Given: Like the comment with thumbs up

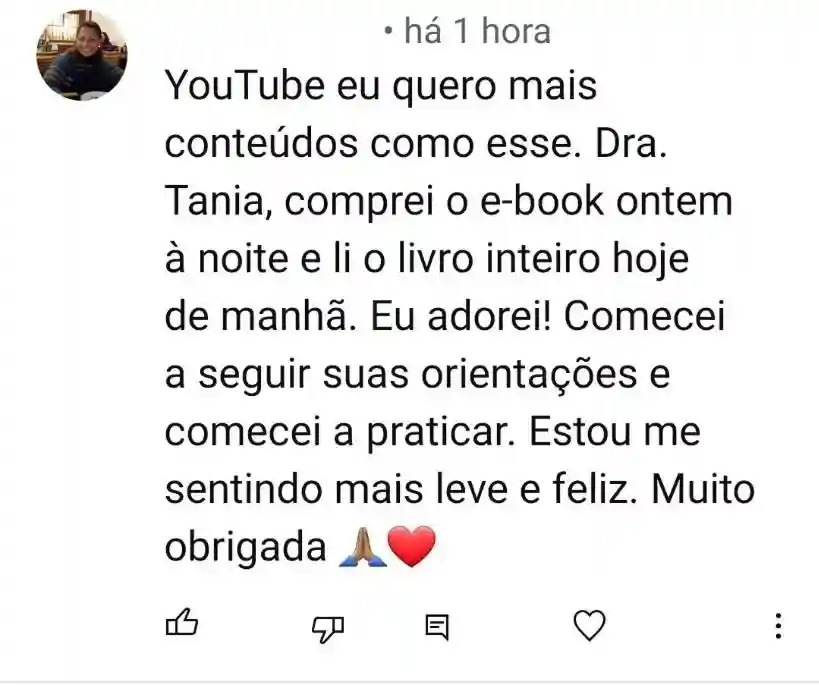Looking at the screenshot, I should (182, 626).
